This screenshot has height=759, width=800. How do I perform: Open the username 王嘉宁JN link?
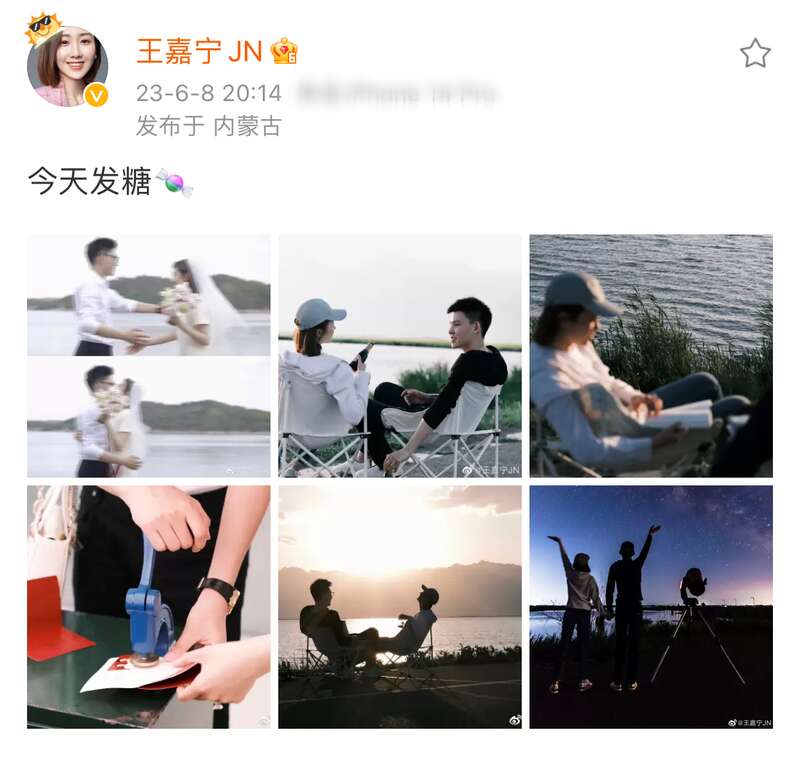point(199,51)
